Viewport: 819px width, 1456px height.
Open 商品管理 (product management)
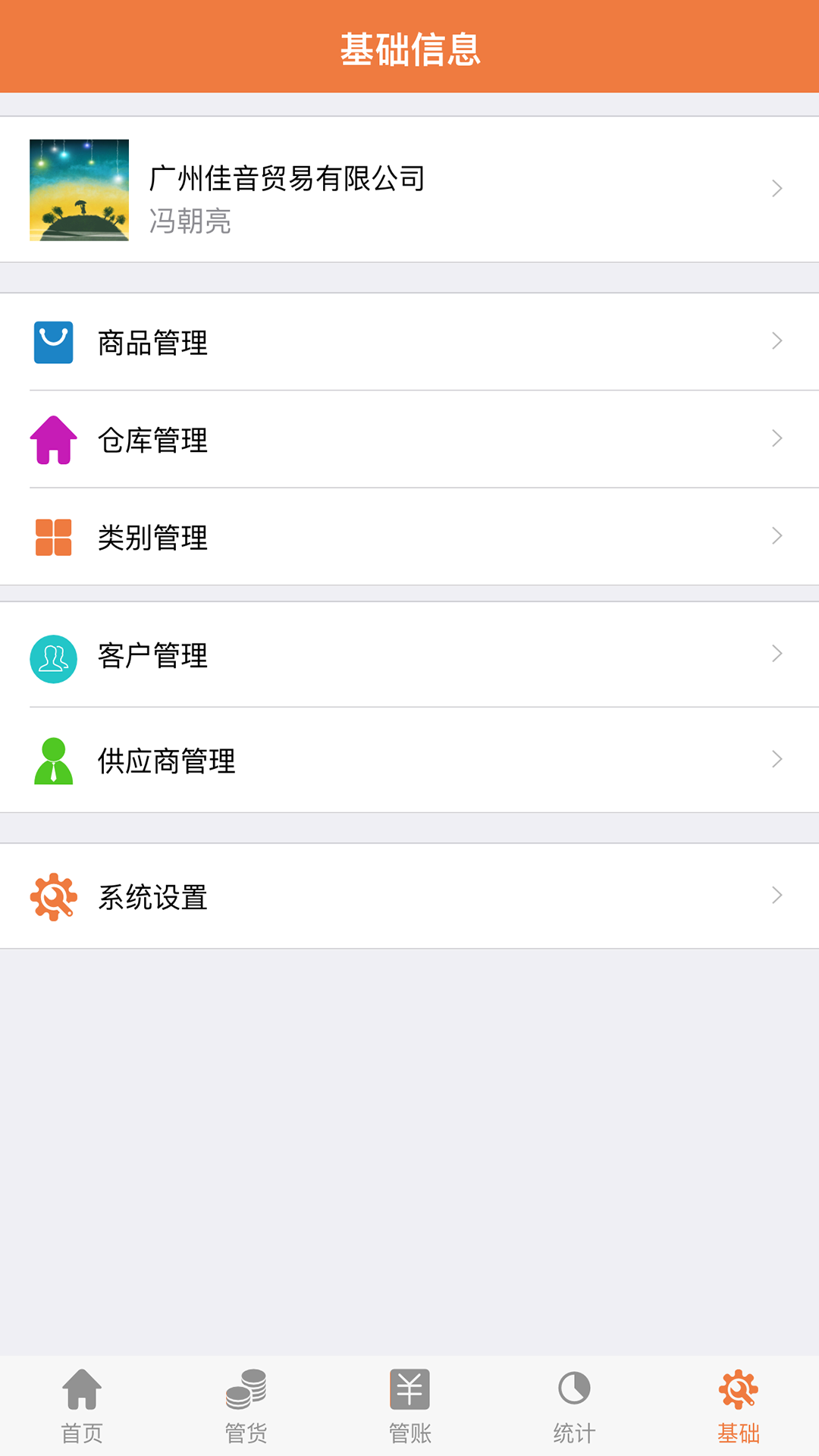[x=409, y=342]
